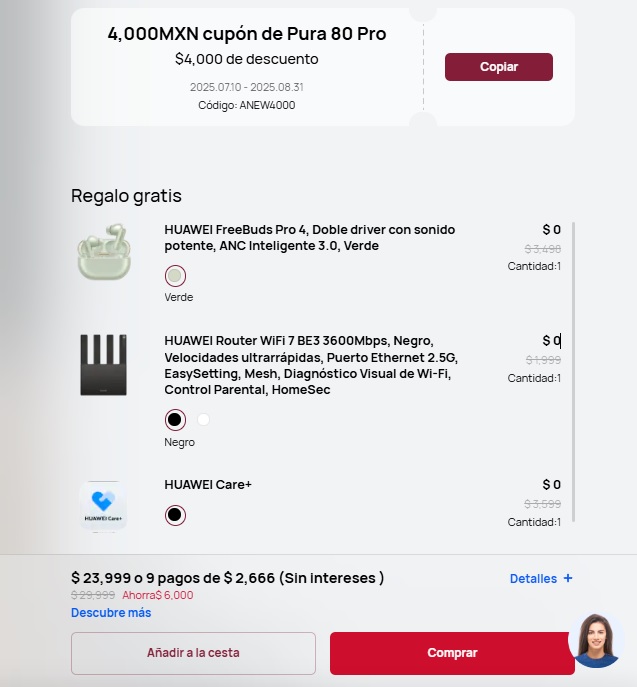The width and height of the screenshot is (637, 687).
Task: Tap Añadir a la cesta
Action: [x=193, y=653]
